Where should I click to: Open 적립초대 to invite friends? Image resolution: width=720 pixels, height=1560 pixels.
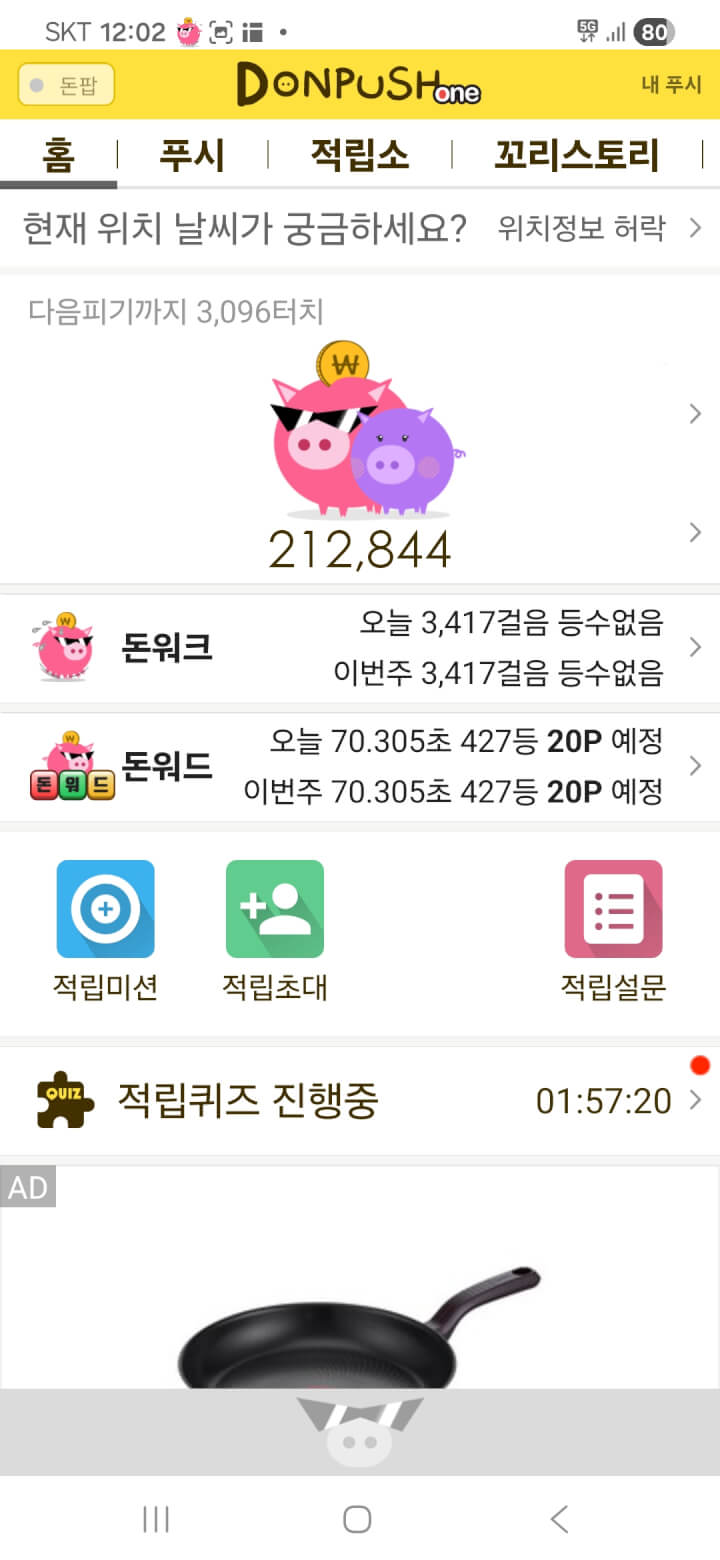pyautogui.click(x=275, y=930)
